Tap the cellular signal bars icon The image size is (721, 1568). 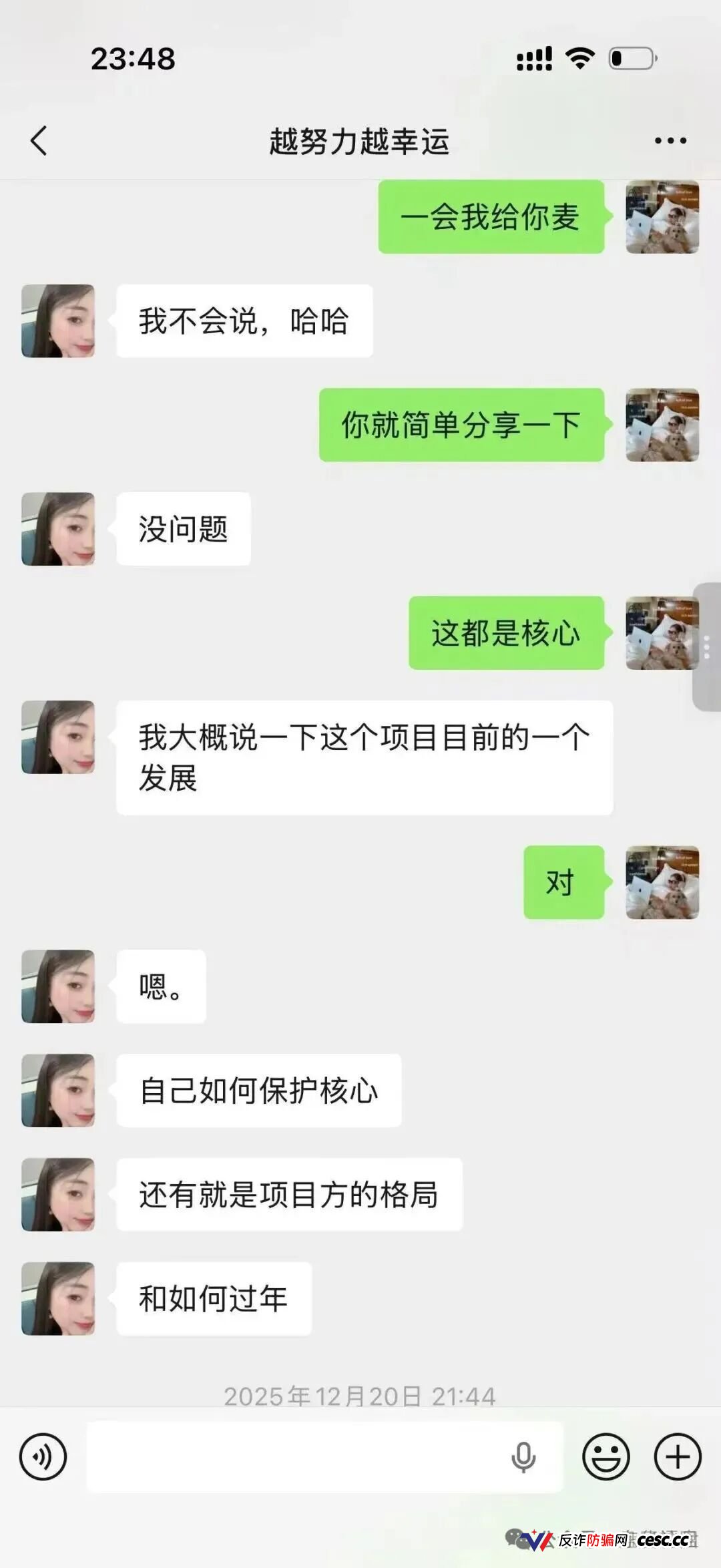[x=534, y=59]
